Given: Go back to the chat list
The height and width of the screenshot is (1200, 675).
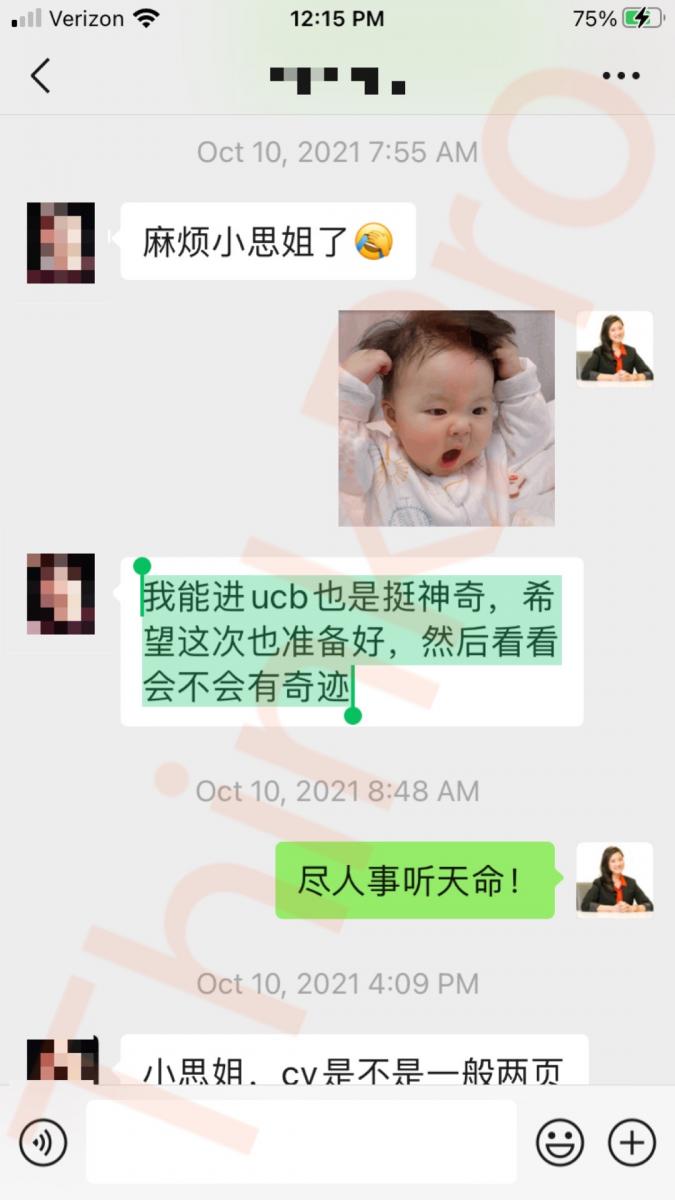Looking at the screenshot, I should click(x=40, y=76).
